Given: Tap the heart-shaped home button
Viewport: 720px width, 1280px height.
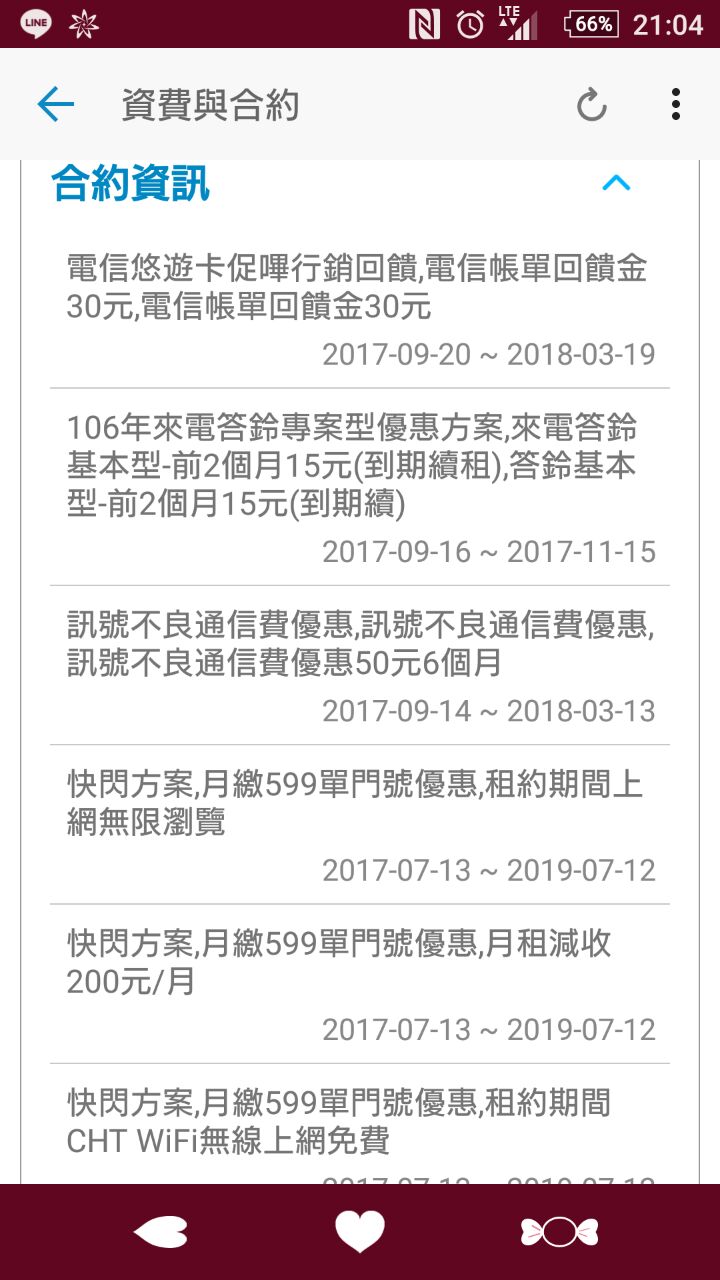Looking at the screenshot, I should pos(360,1232).
